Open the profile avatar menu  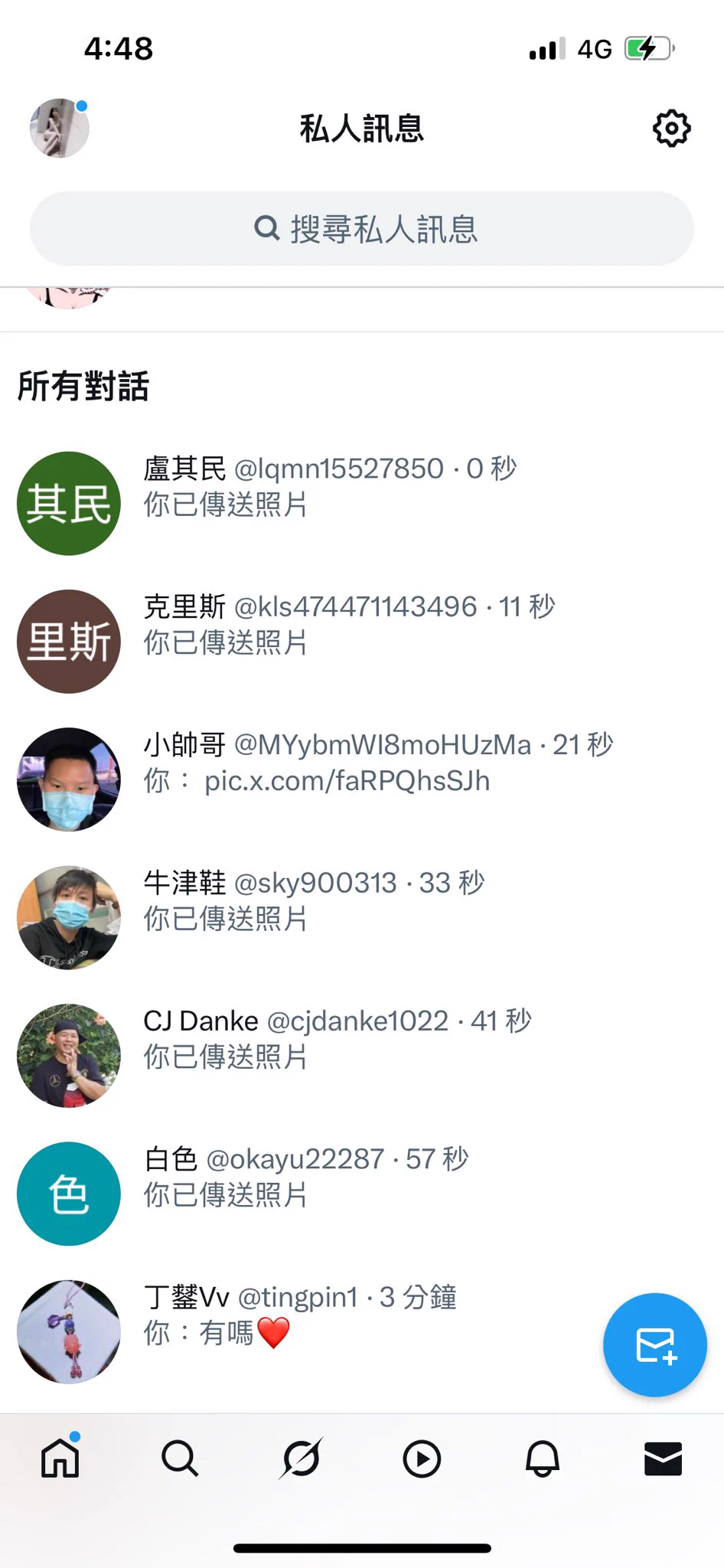pyautogui.click(x=60, y=128)
